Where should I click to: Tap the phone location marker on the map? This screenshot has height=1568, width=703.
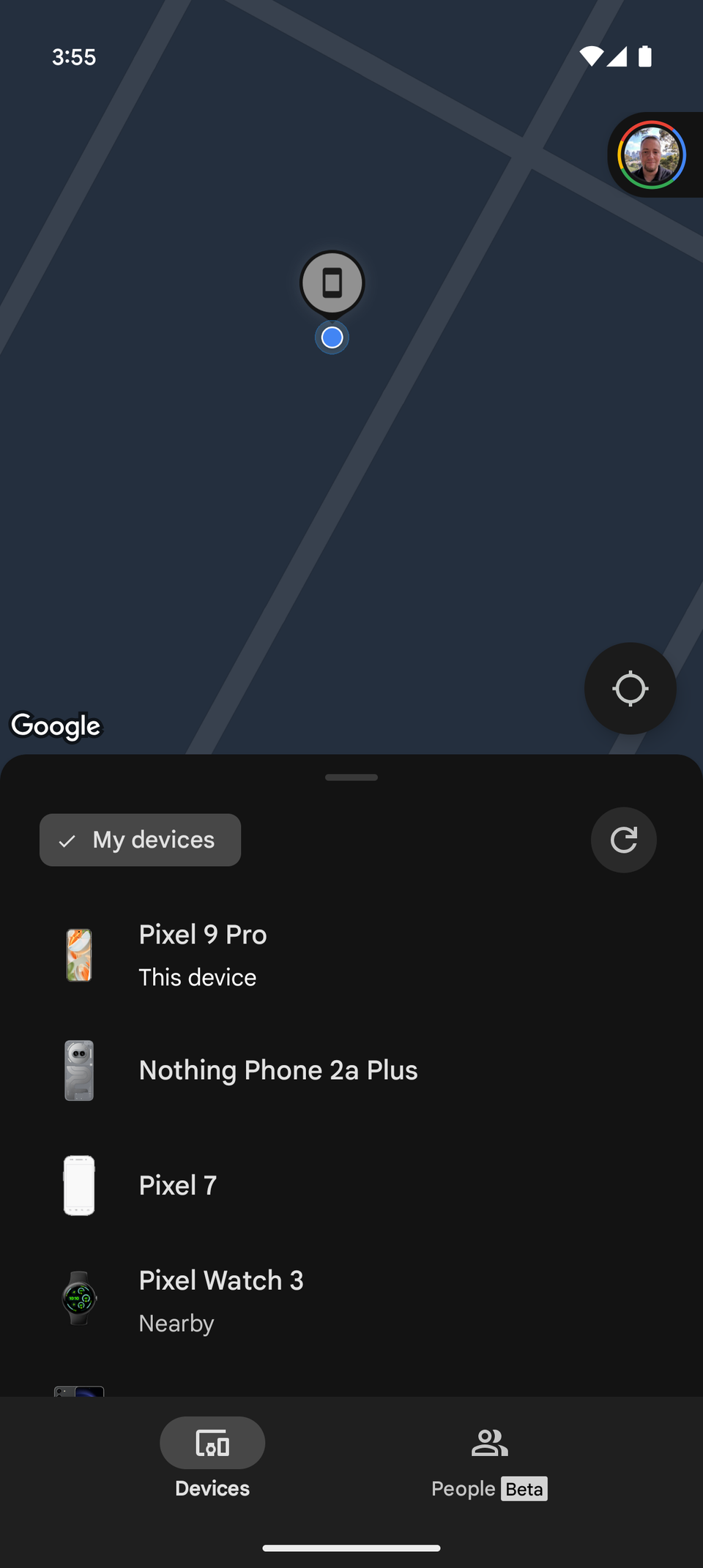click(332, 283)
